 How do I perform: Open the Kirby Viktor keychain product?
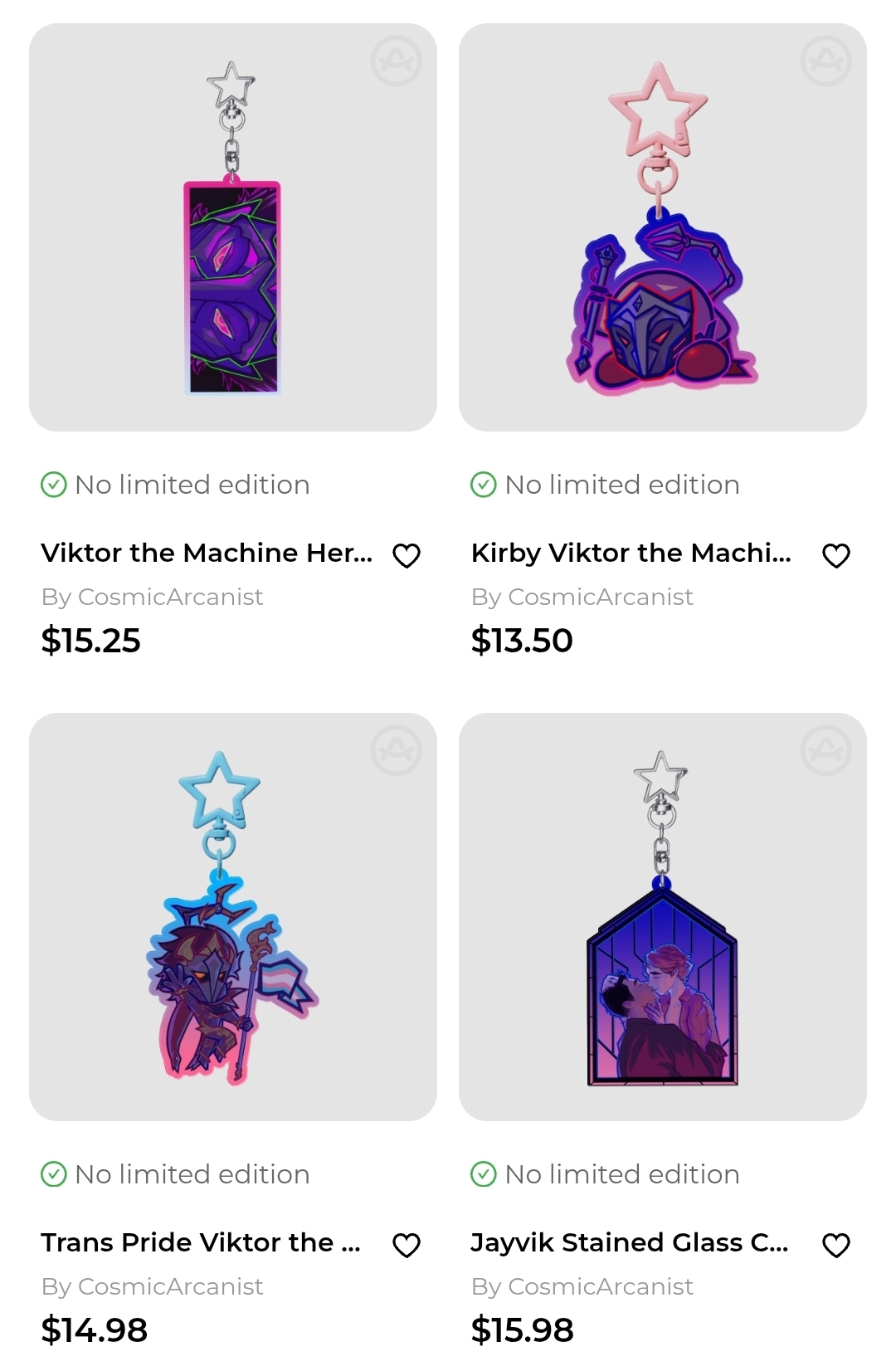(x=662, y=227)
